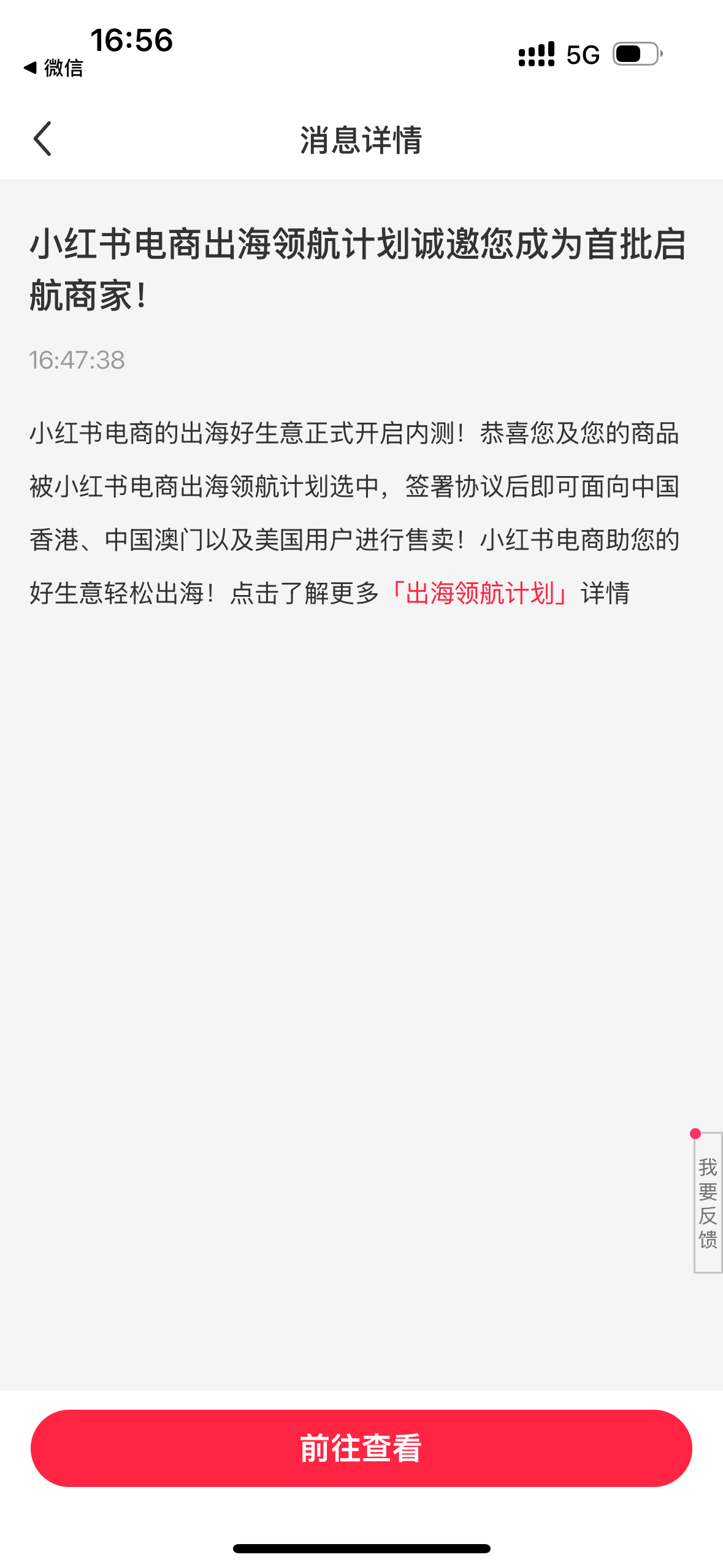The height and width of the screenshot is (1568, 723).
Task: Return to 微信 via the status bar link
Action: coord(53,67)
